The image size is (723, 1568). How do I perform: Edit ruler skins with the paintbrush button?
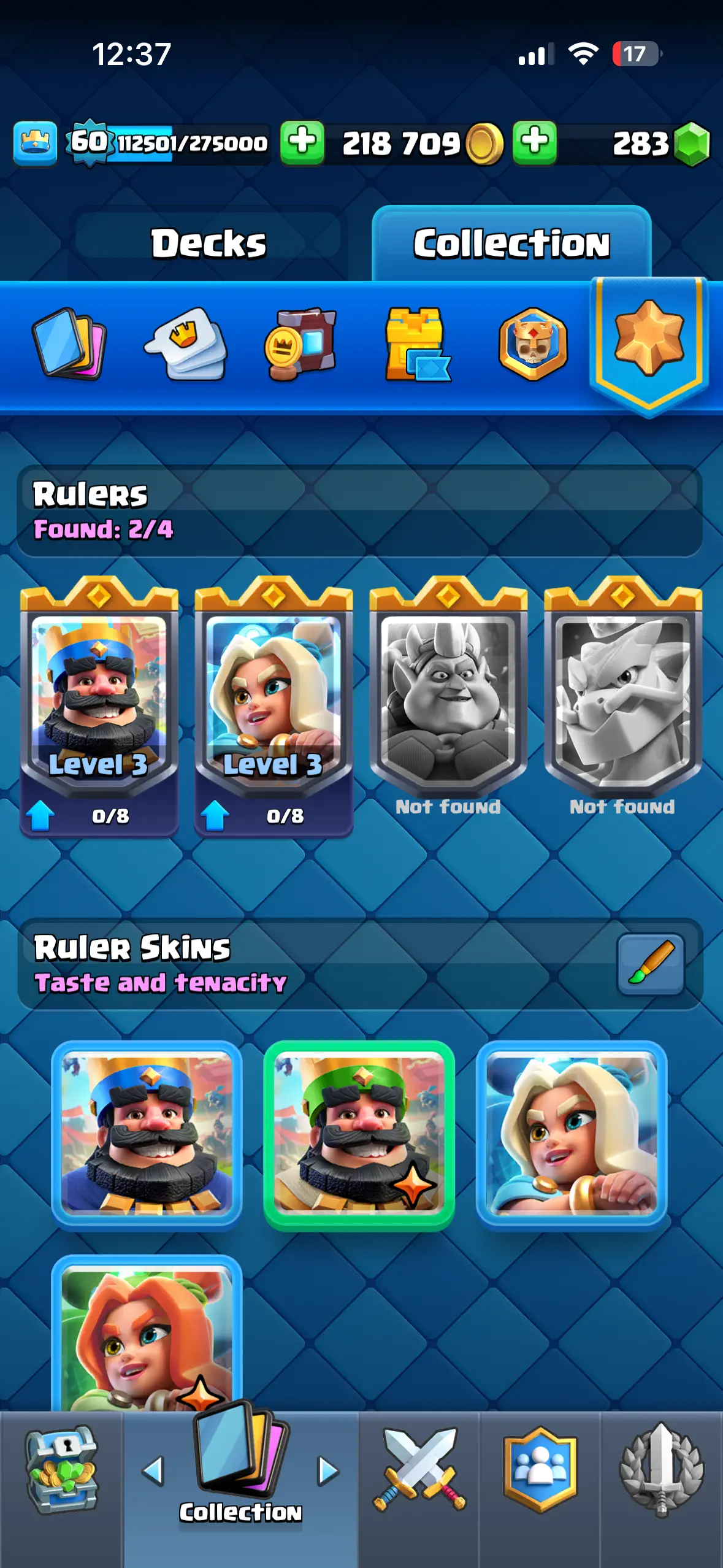(x=650, y=964)
